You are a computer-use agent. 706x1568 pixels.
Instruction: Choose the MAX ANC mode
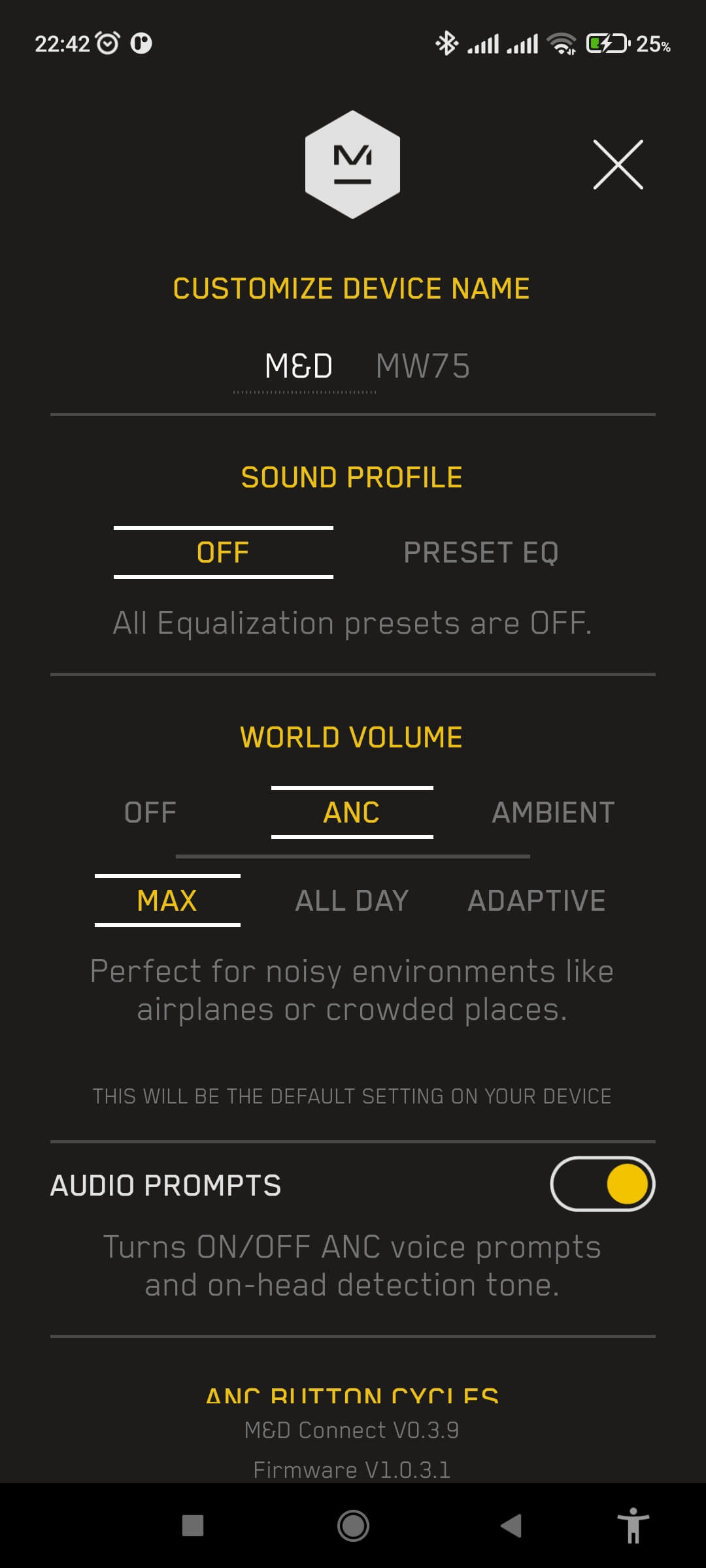click(x=167, y=901)
